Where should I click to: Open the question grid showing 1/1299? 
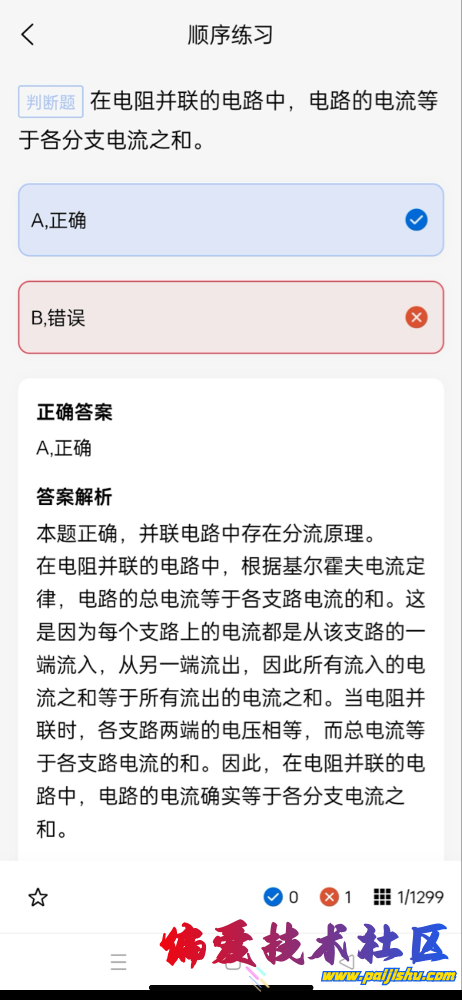(408, 897)
